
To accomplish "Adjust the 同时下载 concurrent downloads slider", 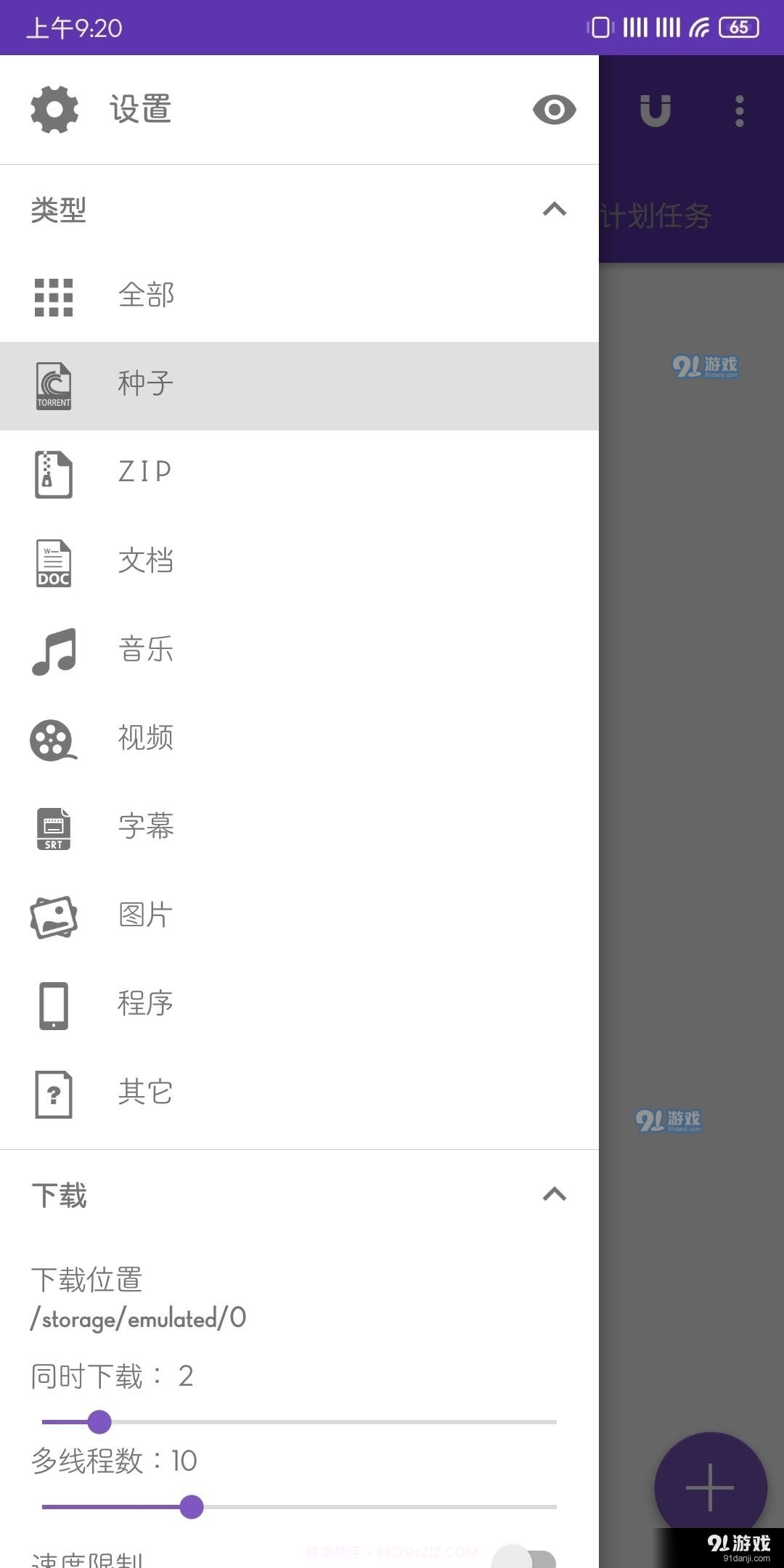I will (x=99, y=1419).
